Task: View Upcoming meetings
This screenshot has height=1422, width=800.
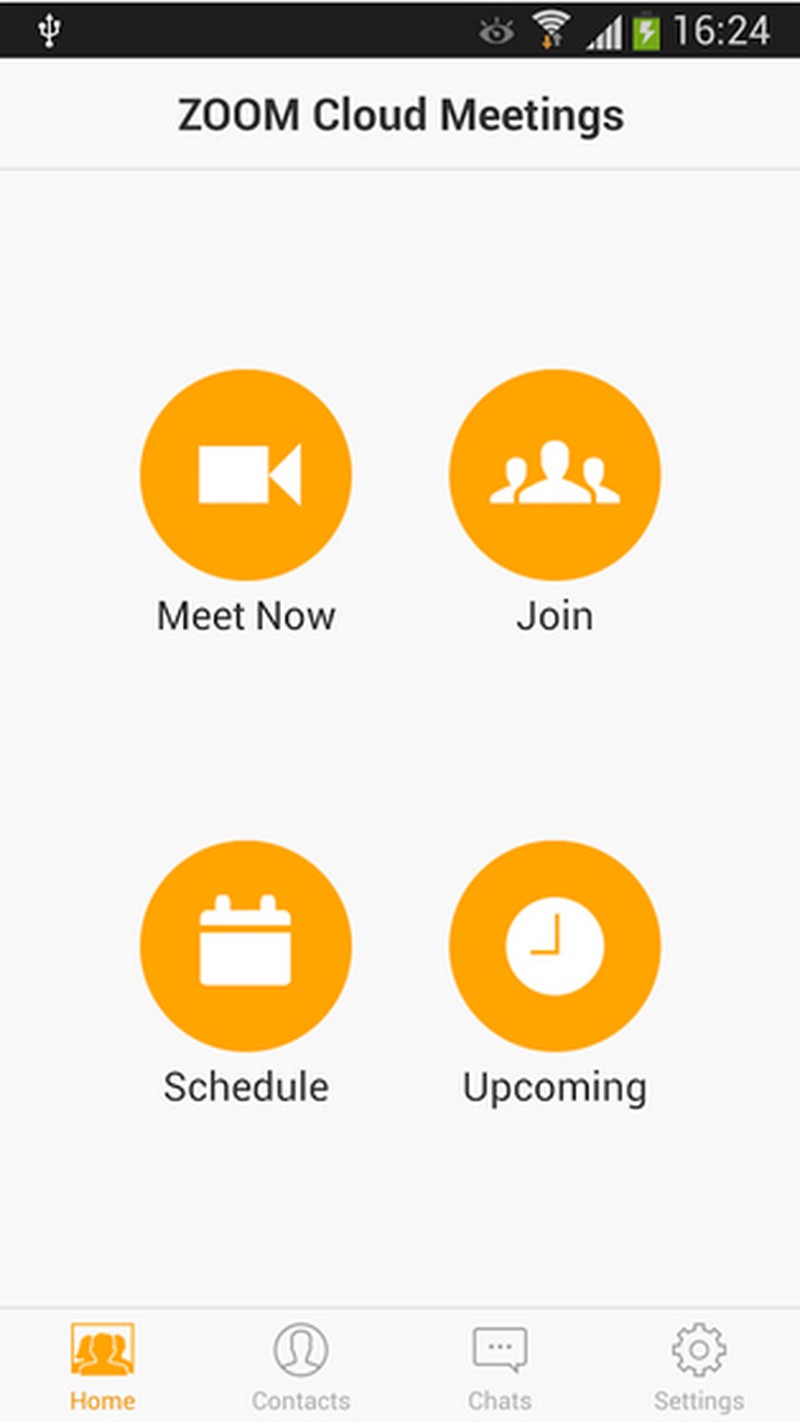Action: click(x=555, y=946)
